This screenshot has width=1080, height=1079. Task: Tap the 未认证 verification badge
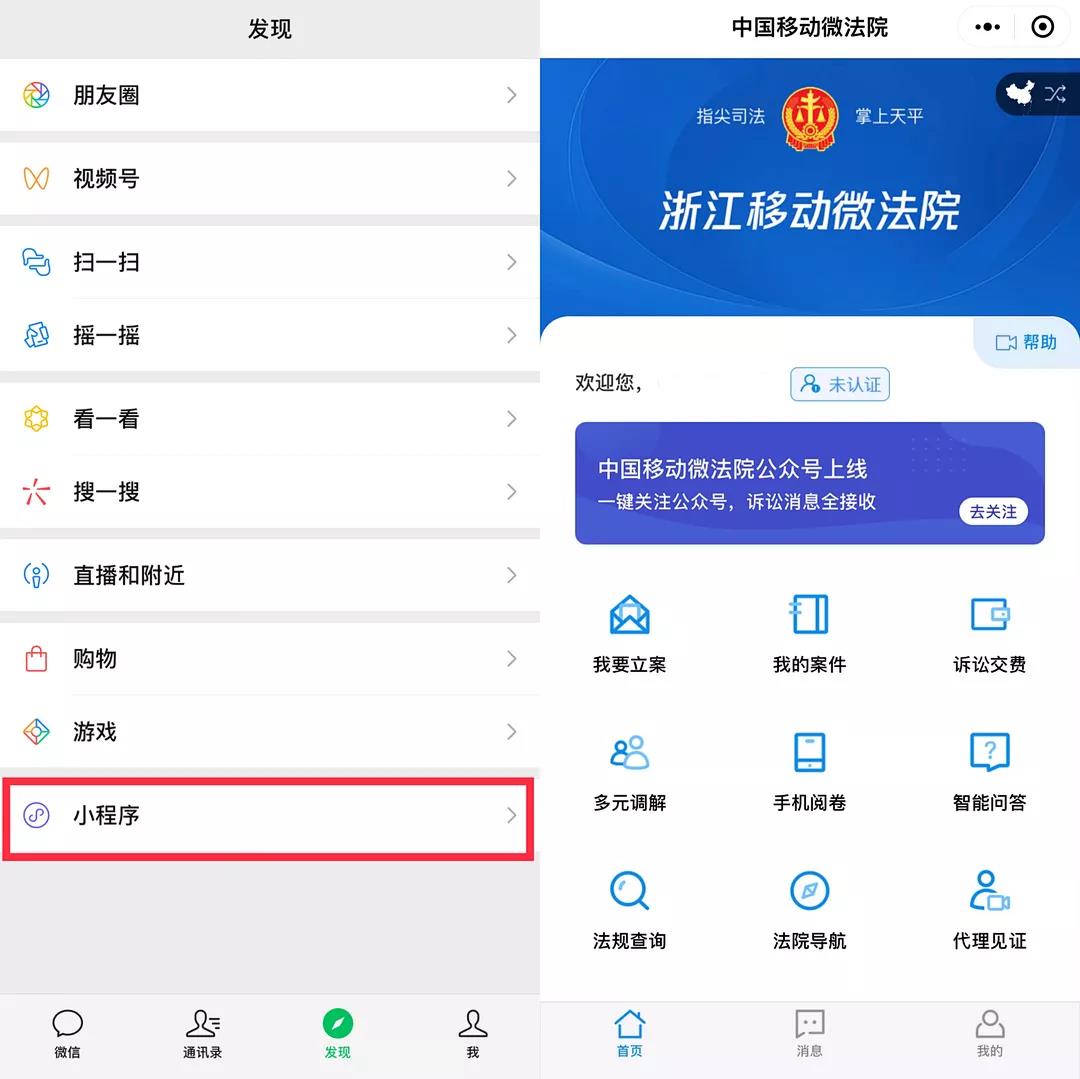pos(840,384)
